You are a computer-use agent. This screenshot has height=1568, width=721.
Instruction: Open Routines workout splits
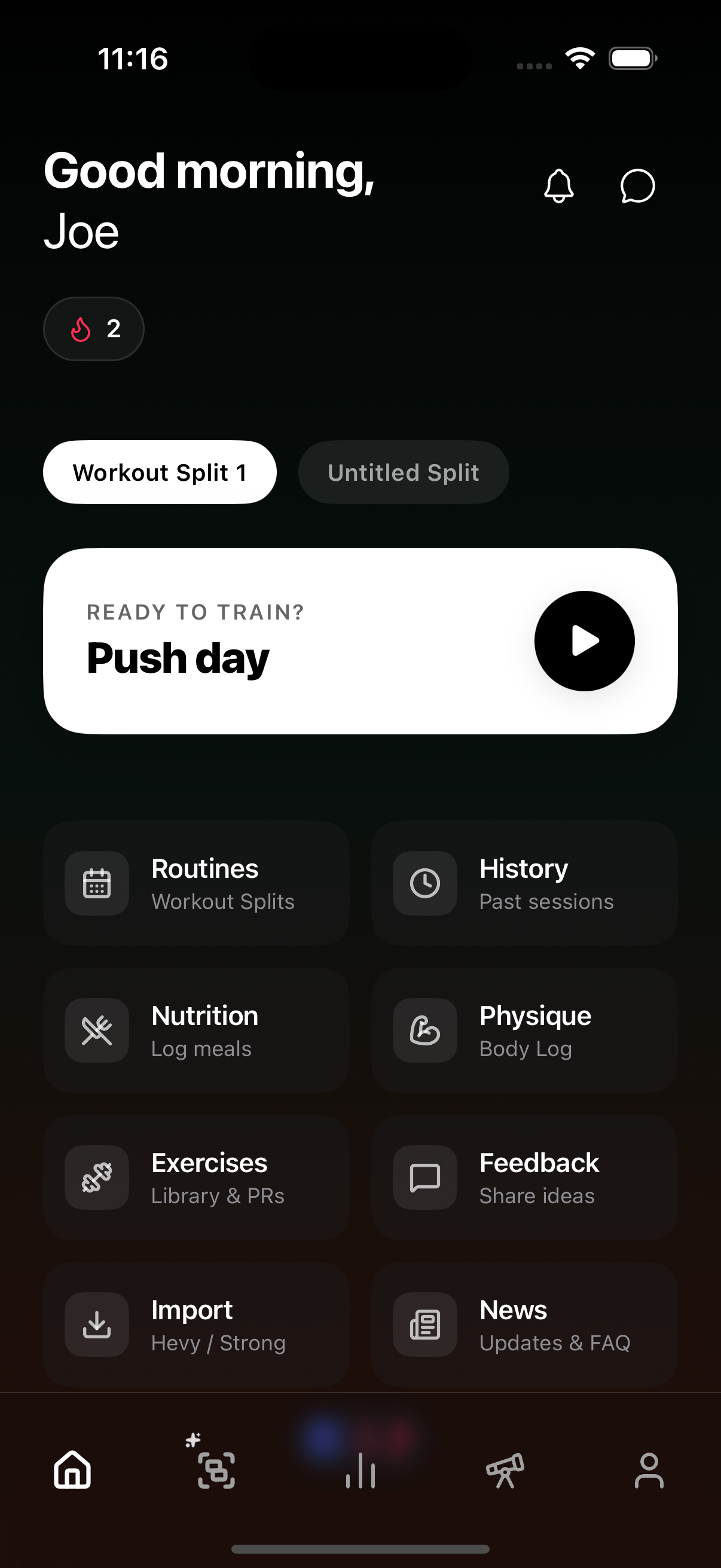(x=196, y=883)
